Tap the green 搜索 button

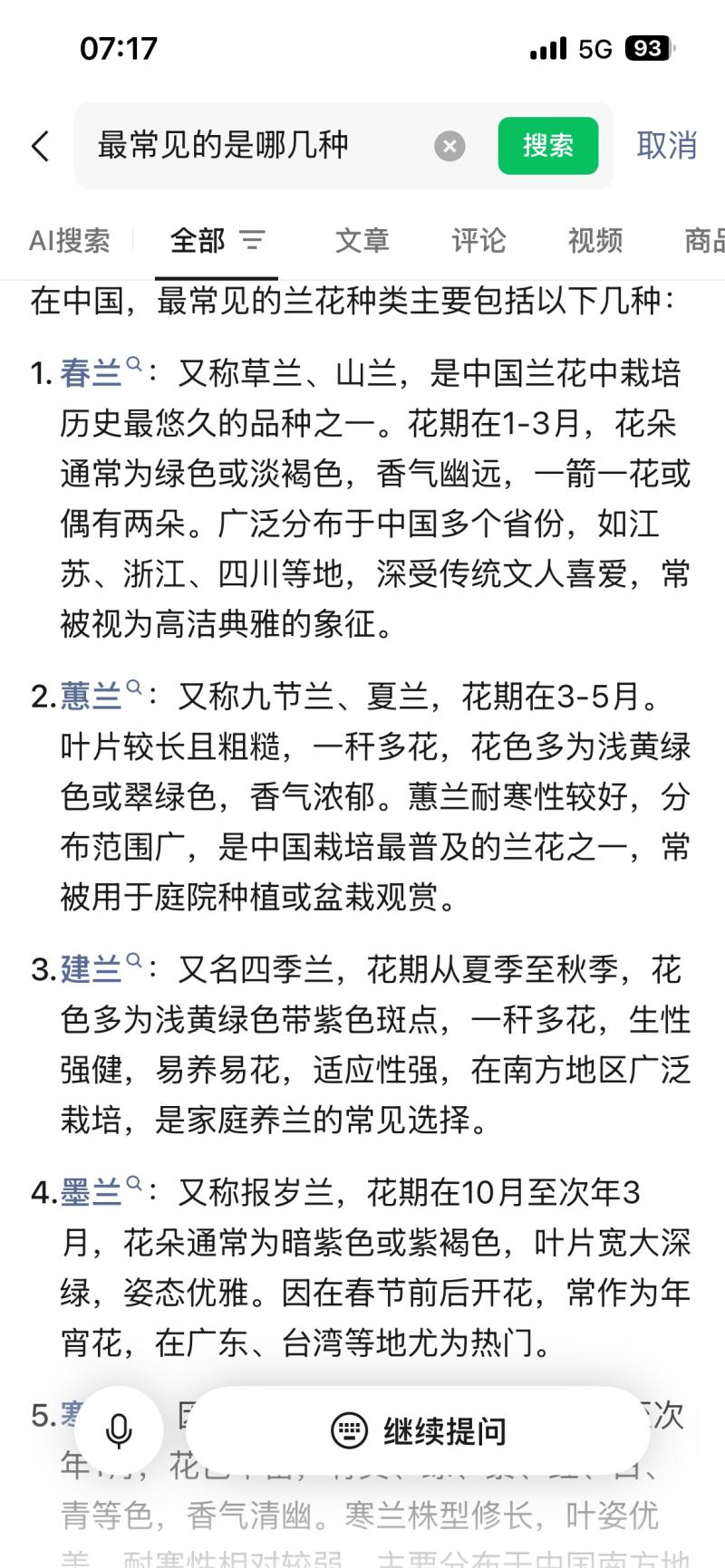pos(547,146)
